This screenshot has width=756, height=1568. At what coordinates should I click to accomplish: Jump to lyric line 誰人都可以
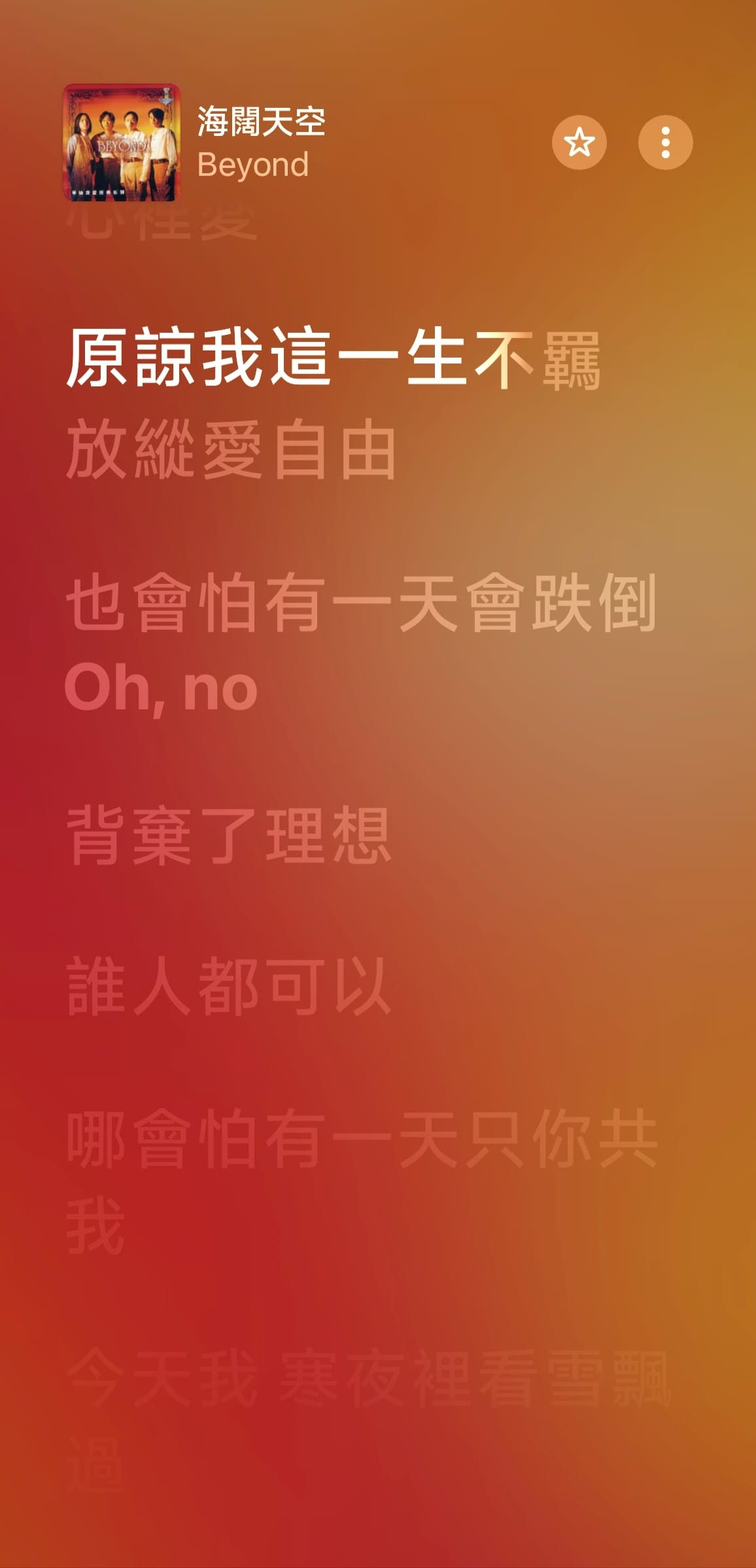click(x=229, y=986)
